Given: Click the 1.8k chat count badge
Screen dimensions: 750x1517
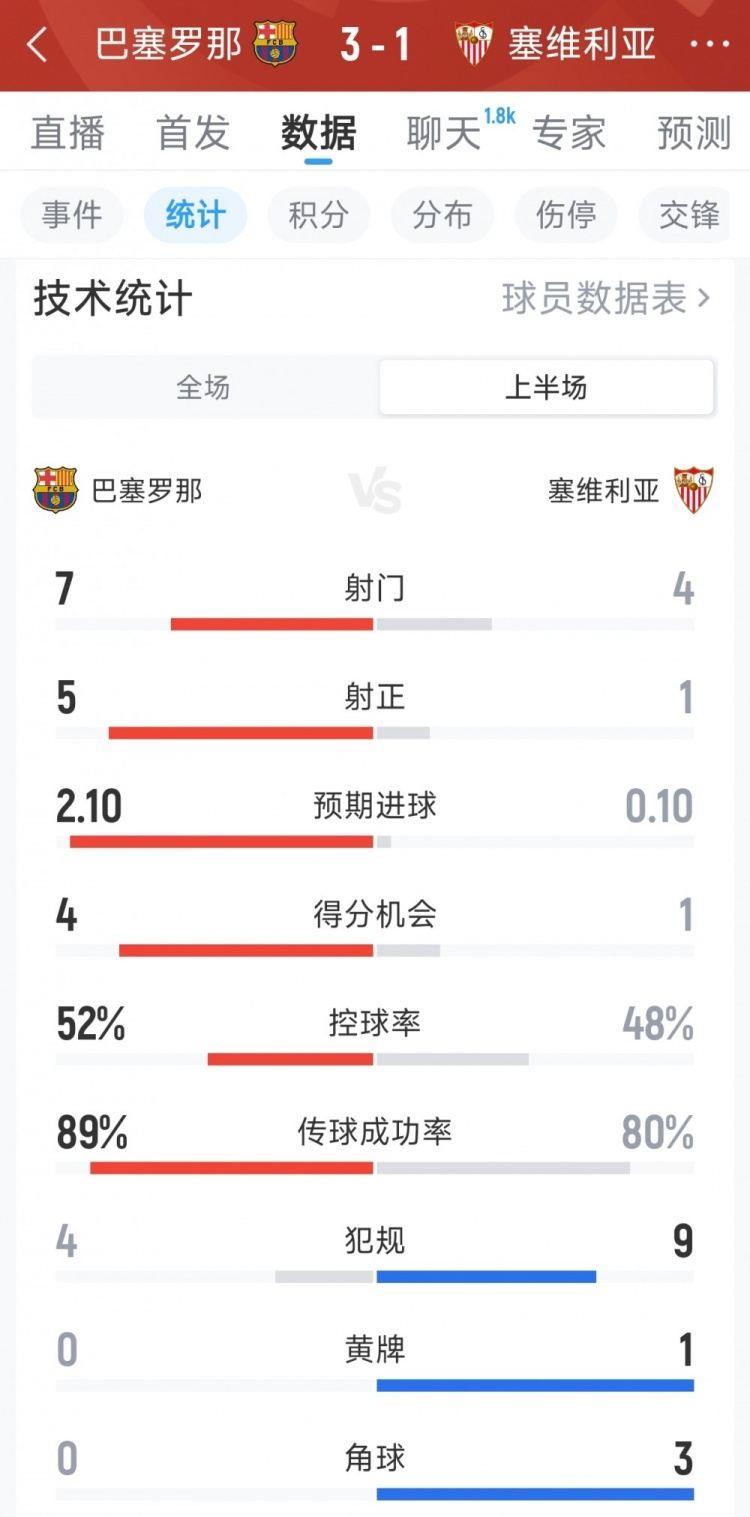Looking at the screenshot, I should pos(502,116).
